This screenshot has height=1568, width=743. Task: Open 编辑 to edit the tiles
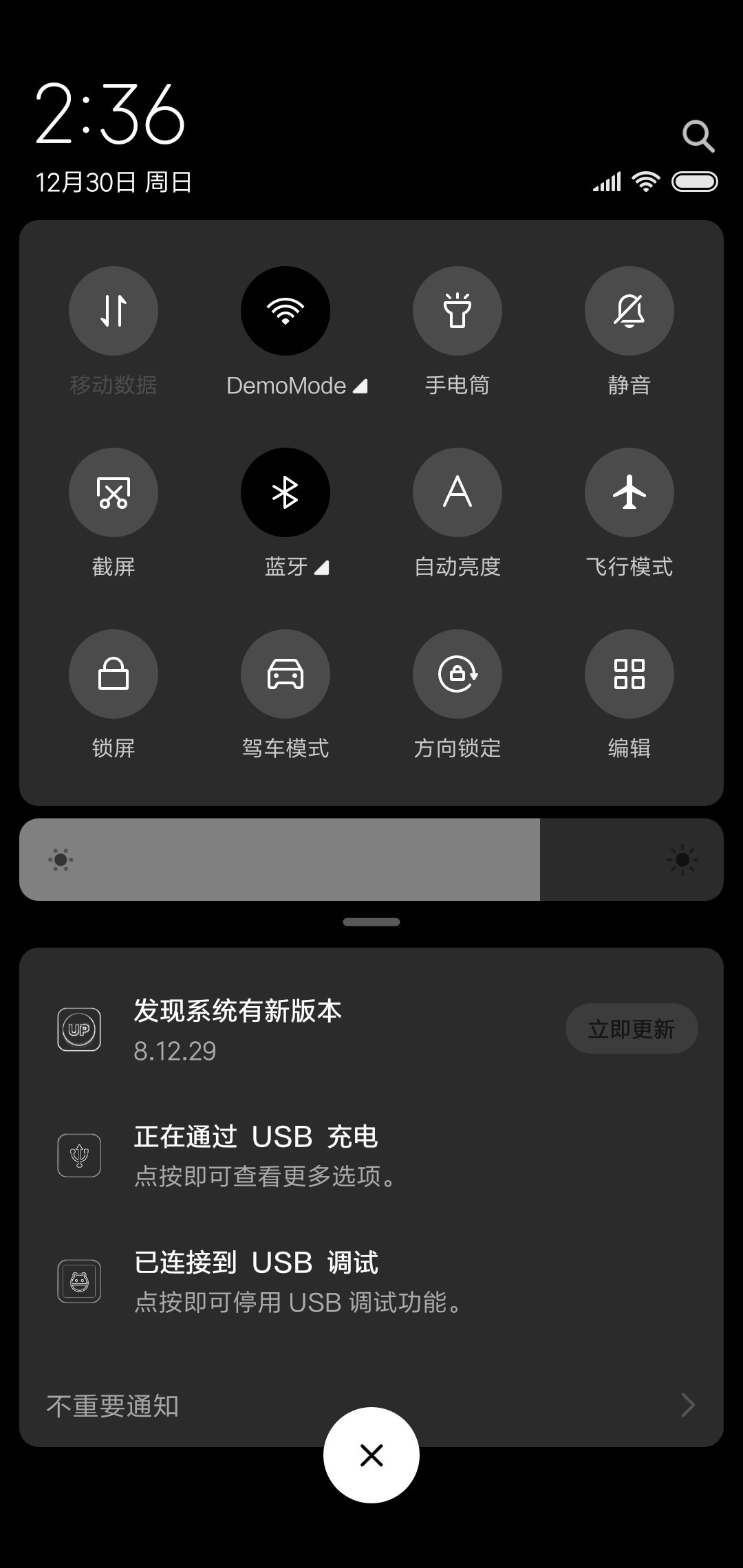point(629,674)
